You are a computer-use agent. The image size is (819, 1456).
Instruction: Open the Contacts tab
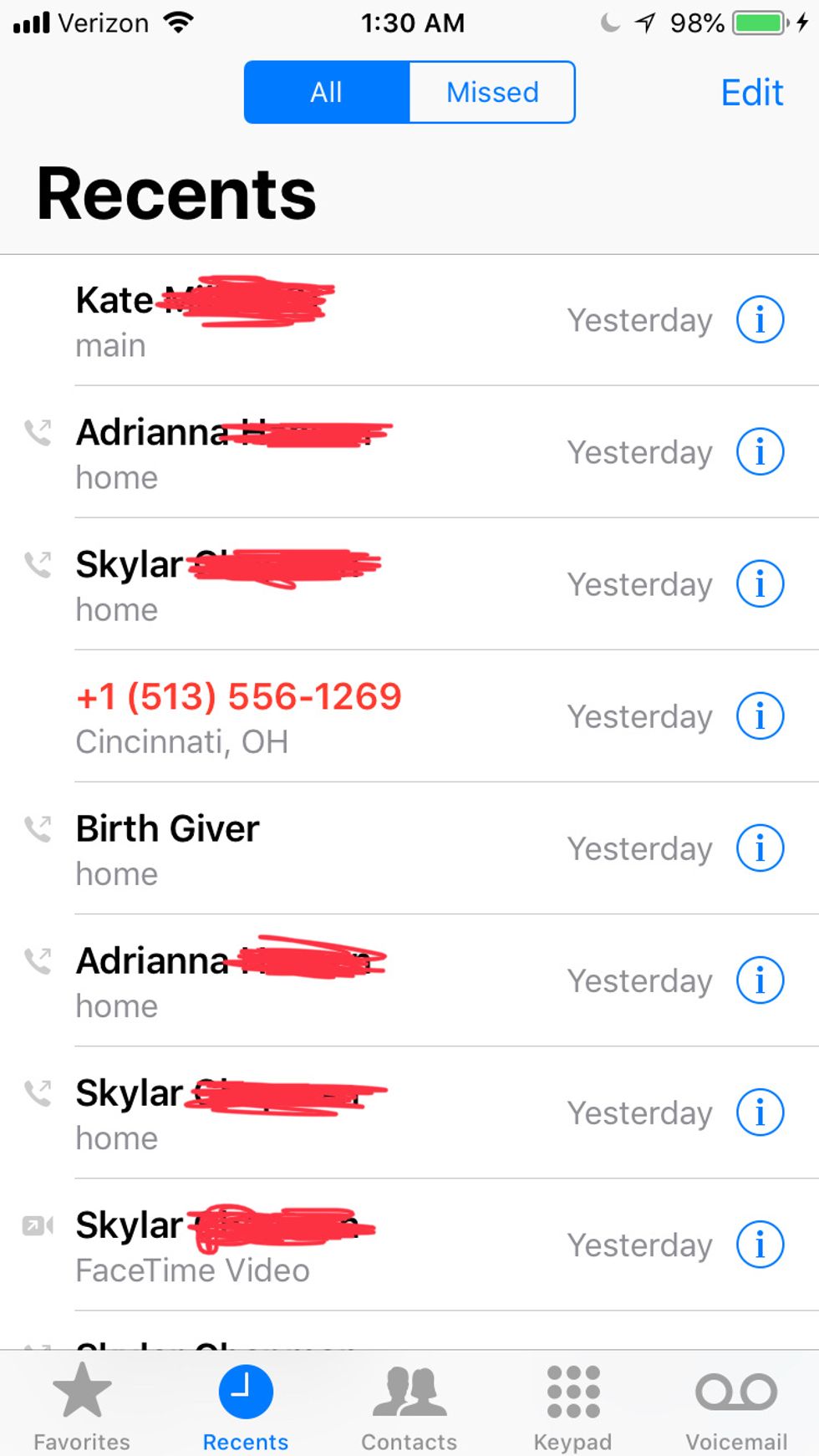409,1406
